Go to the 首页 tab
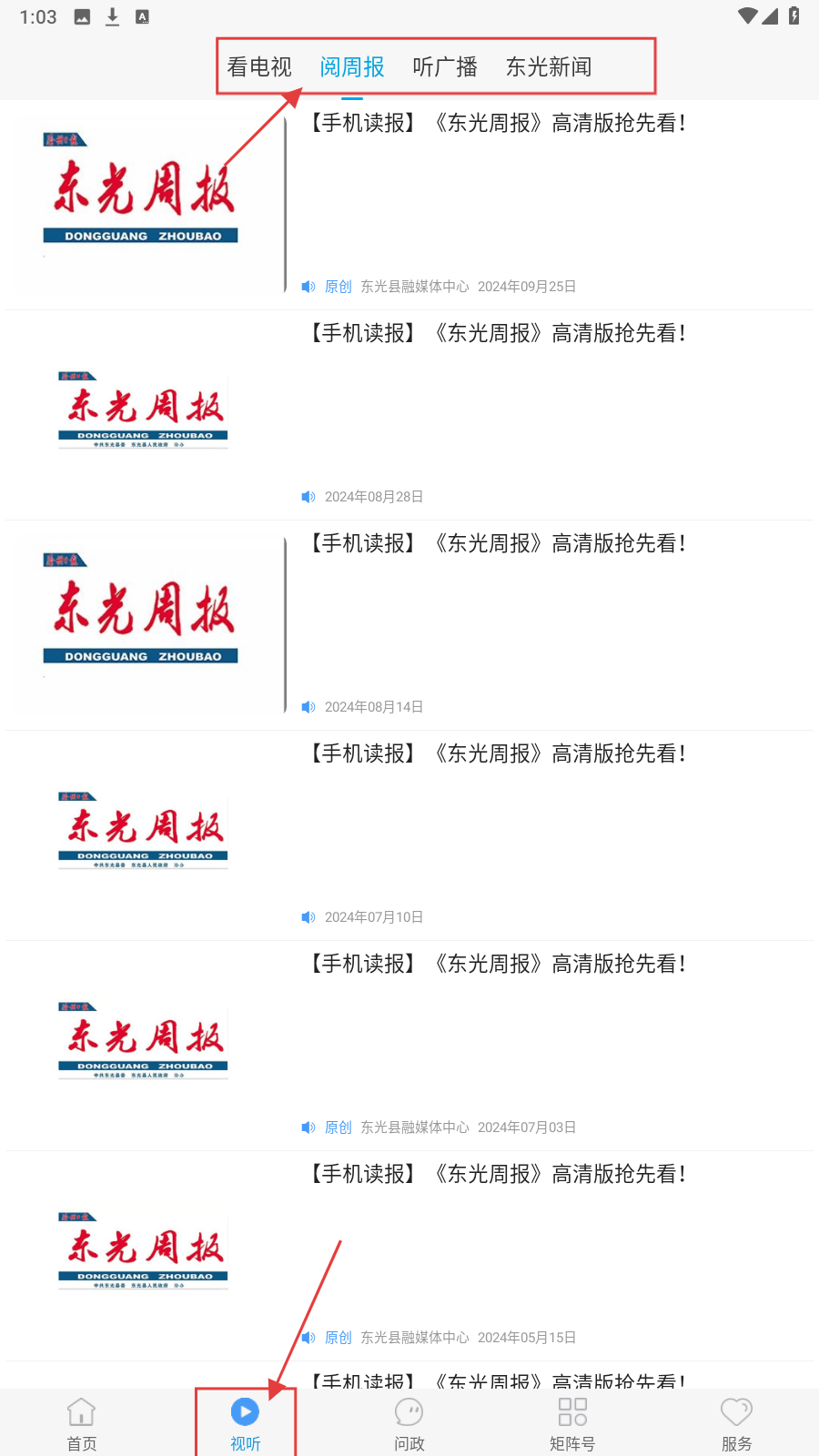 click(x=82, y=1423)
